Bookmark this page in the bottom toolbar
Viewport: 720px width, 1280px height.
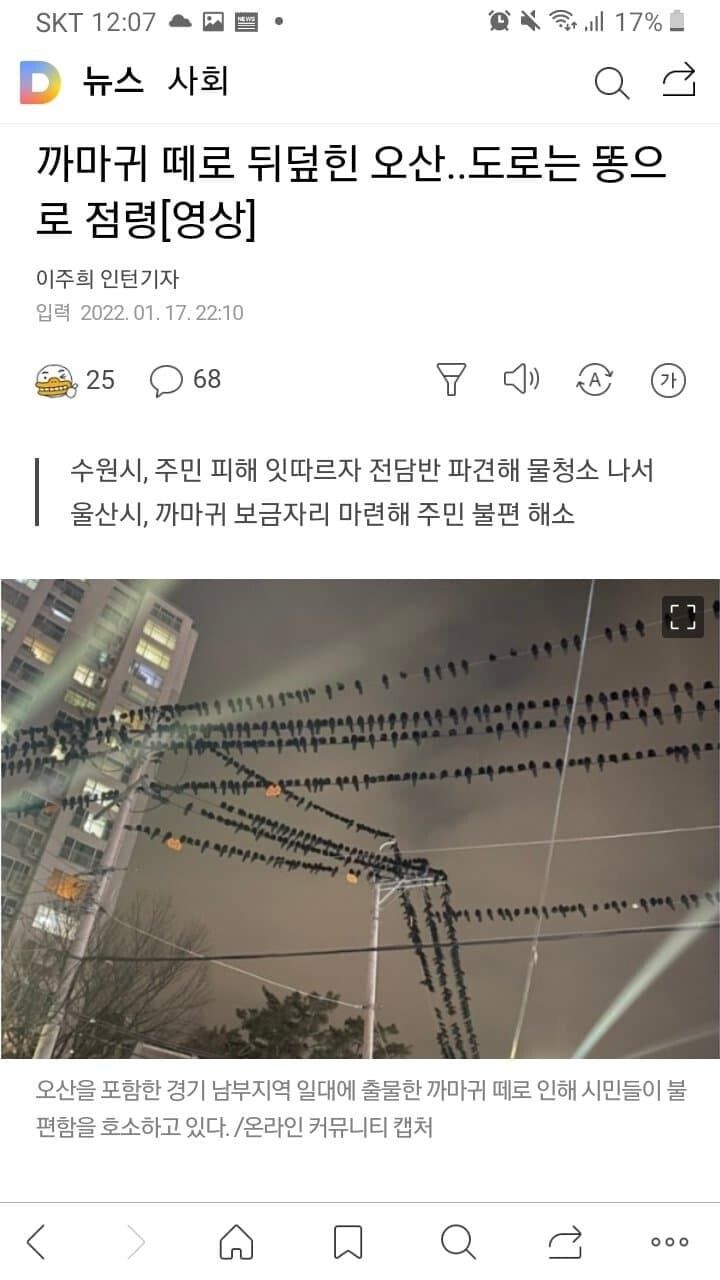click(x=347, y=1242)
